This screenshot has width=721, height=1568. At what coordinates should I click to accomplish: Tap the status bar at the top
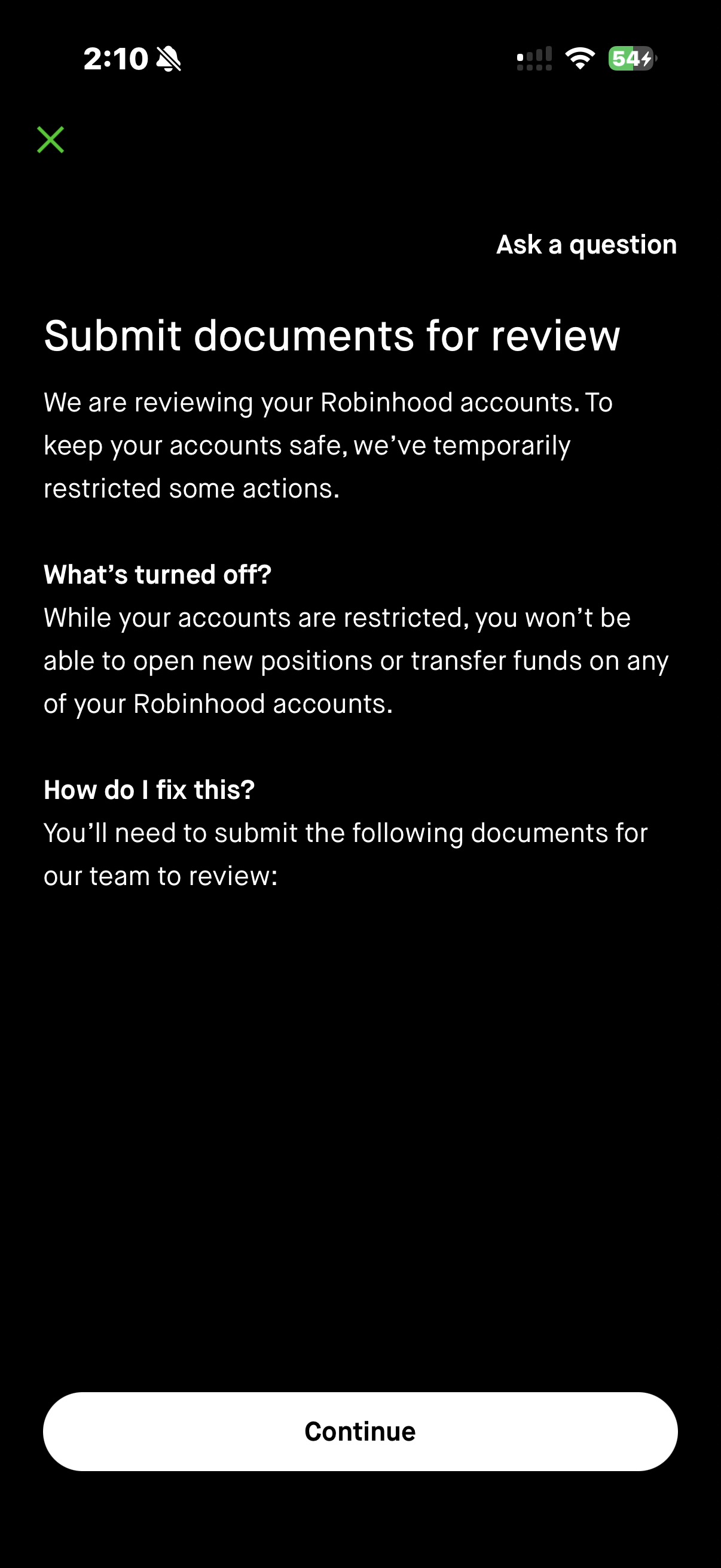360,59
